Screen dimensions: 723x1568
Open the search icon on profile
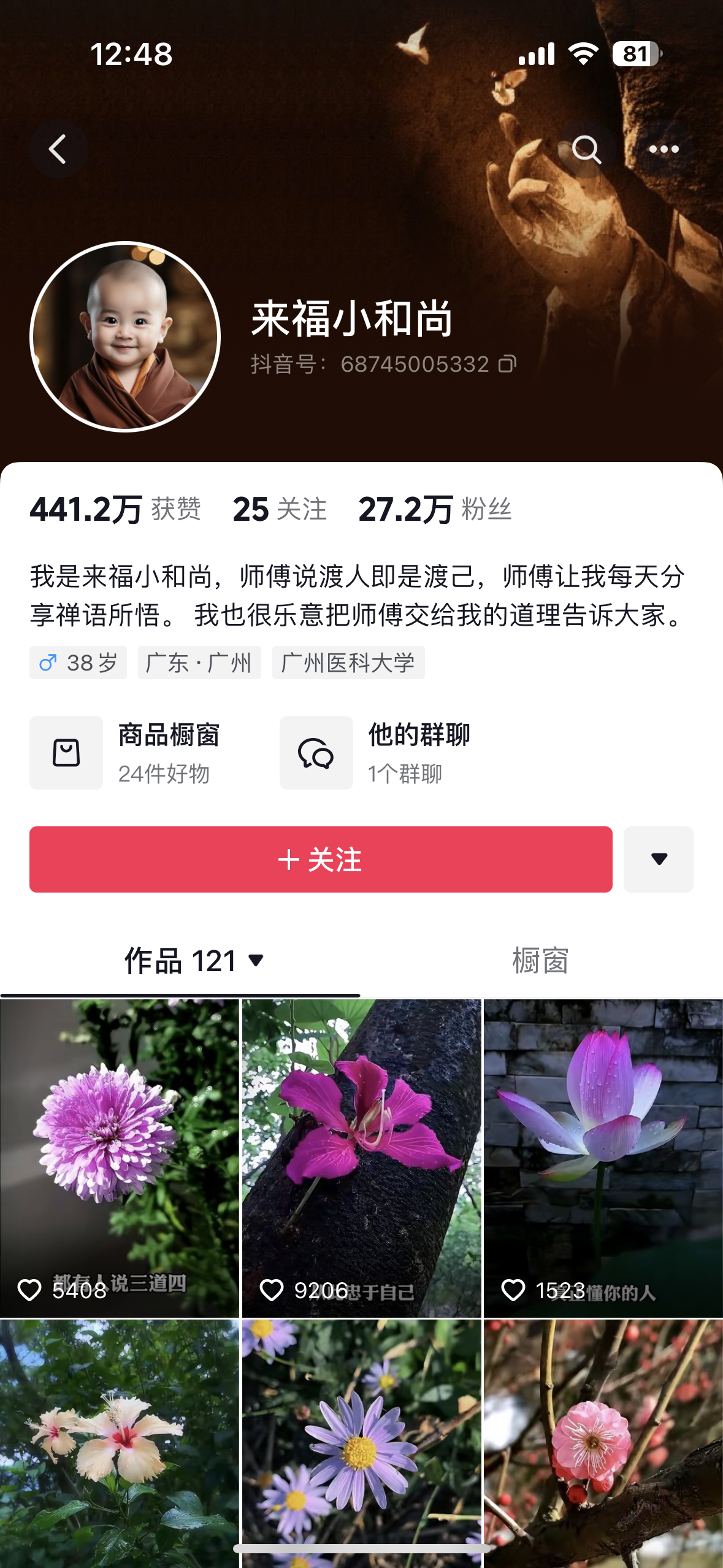coord(586,149)
